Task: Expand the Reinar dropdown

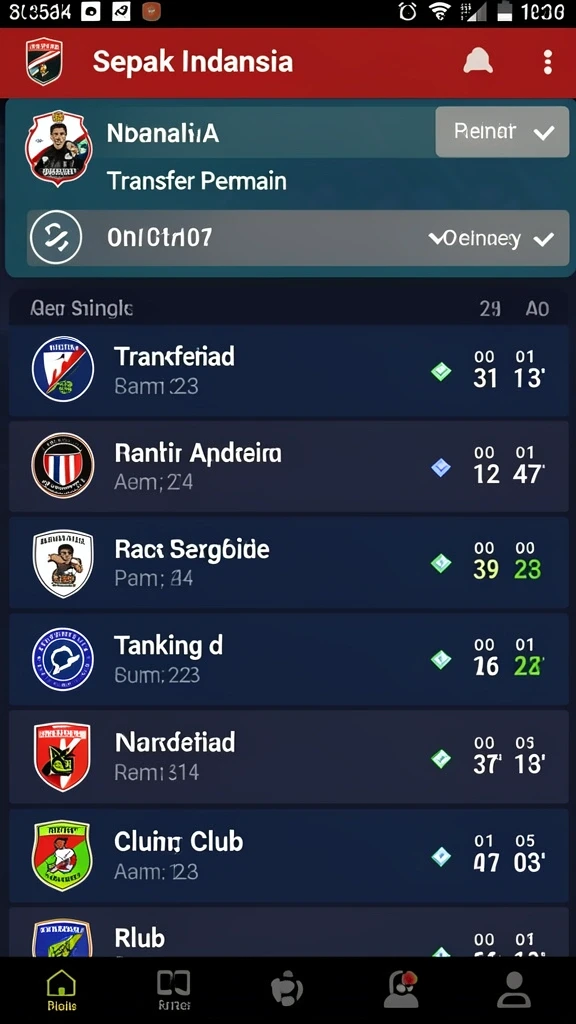Action: [x=502, y=132]
